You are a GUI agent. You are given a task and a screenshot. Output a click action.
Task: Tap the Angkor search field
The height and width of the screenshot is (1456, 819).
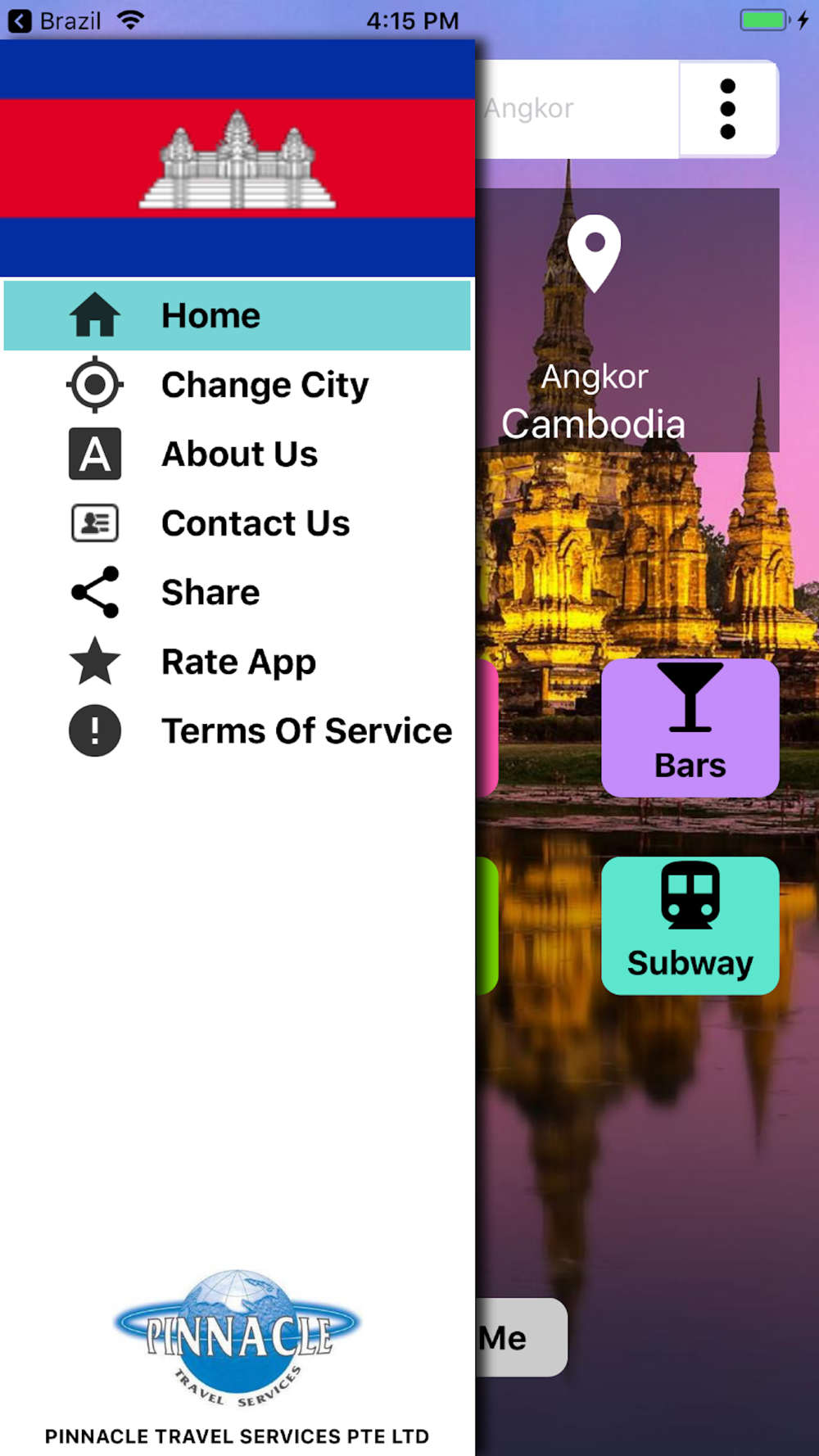coord(577,109)
